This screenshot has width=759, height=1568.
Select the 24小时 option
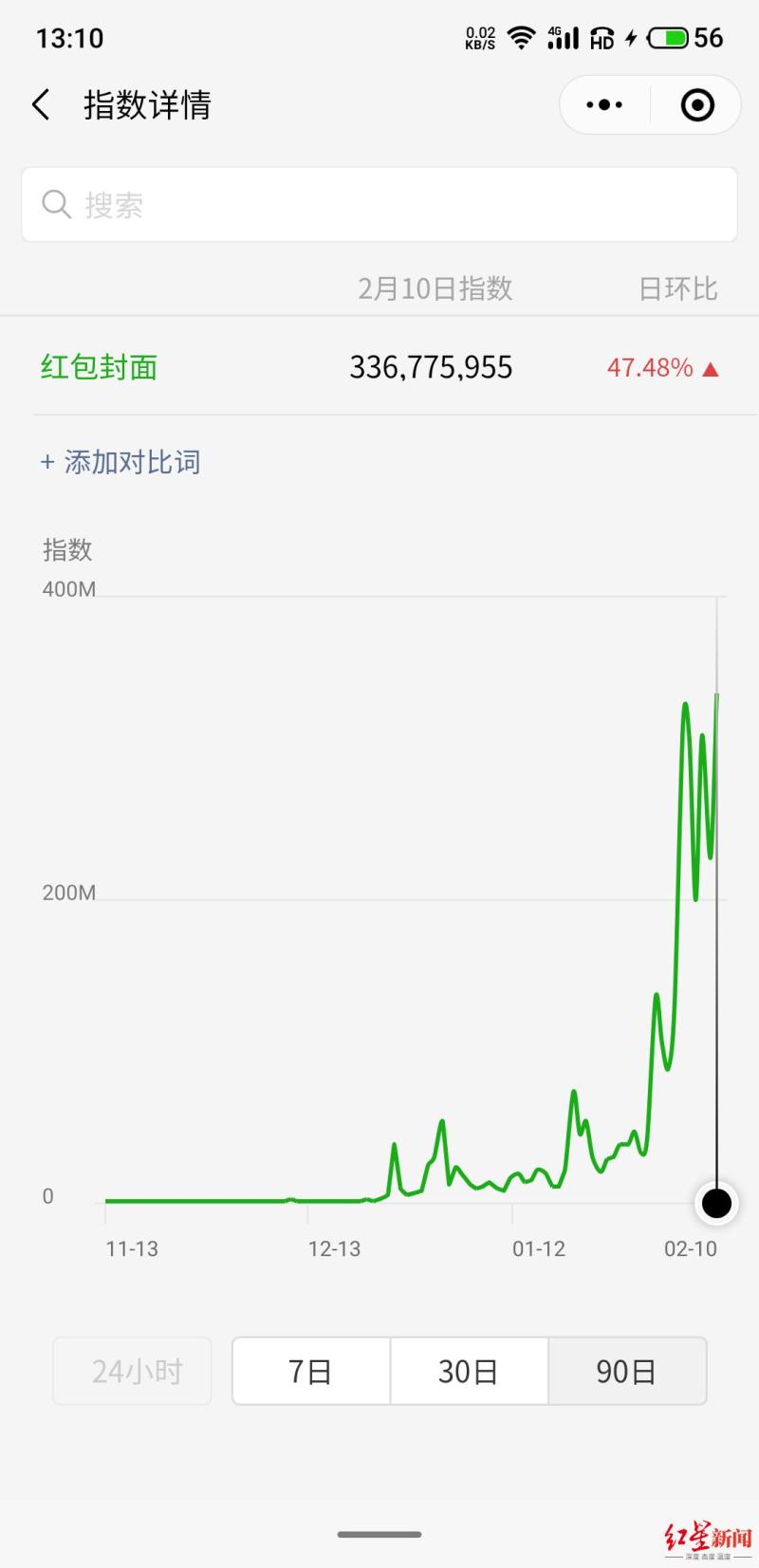[132, 1371]
